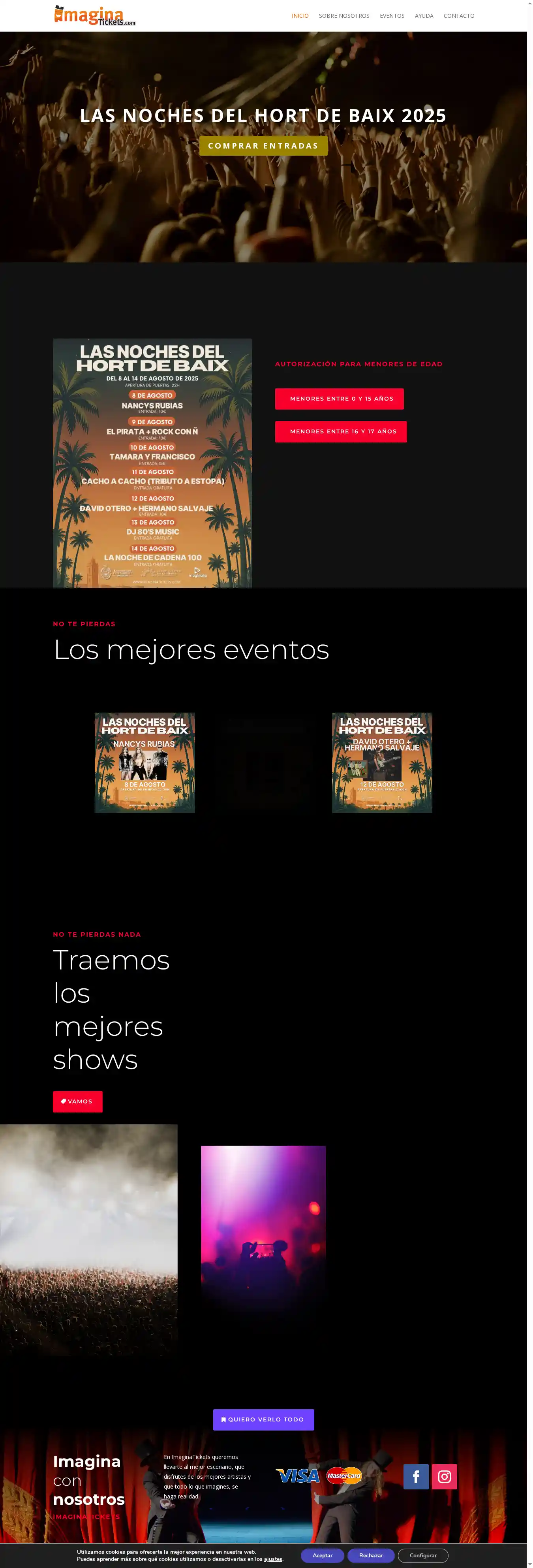The width and height of the screenshot is (533, 1568).
Task: Tap the COMPRAR ENTRADAS button
Action: coord(263,146)
